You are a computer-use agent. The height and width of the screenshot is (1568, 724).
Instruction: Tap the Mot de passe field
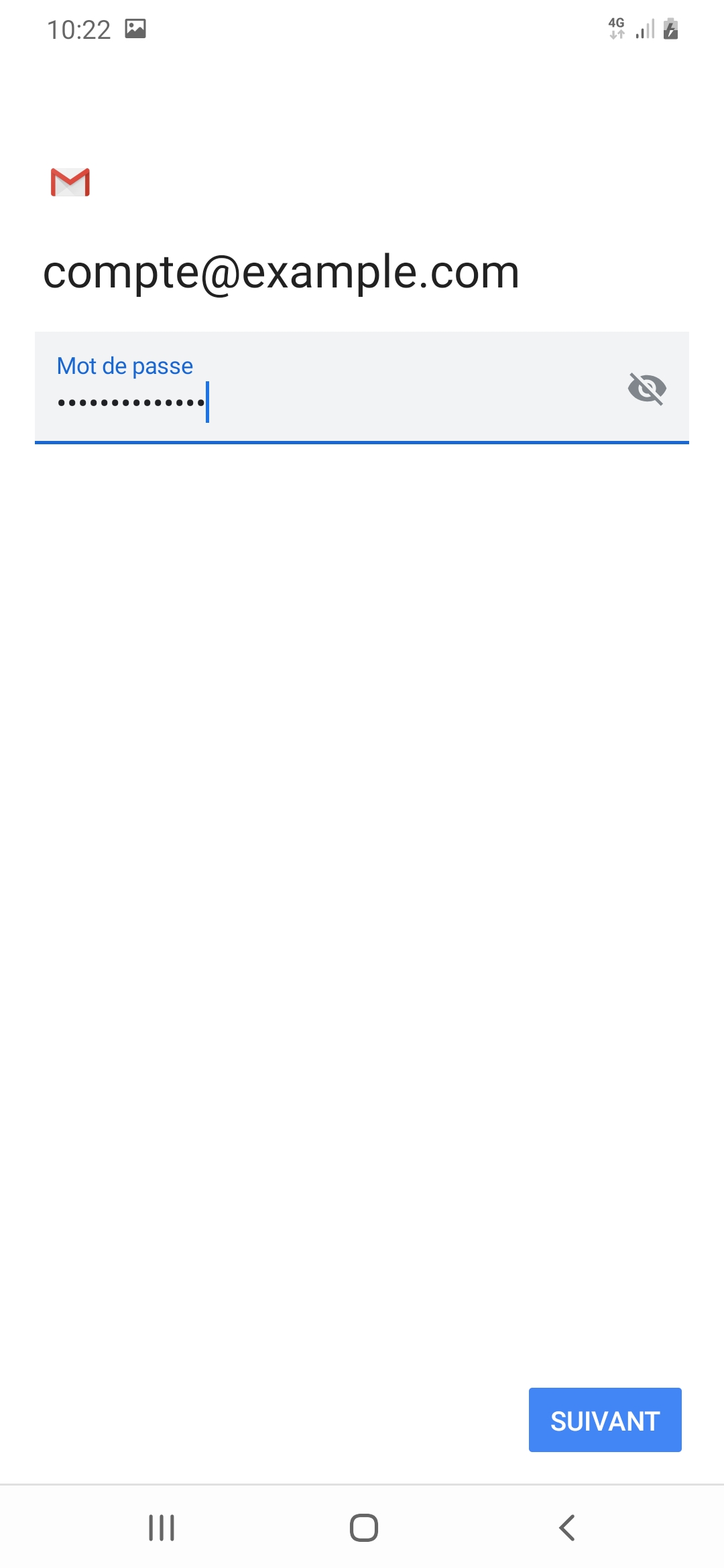tap(362, 387)
